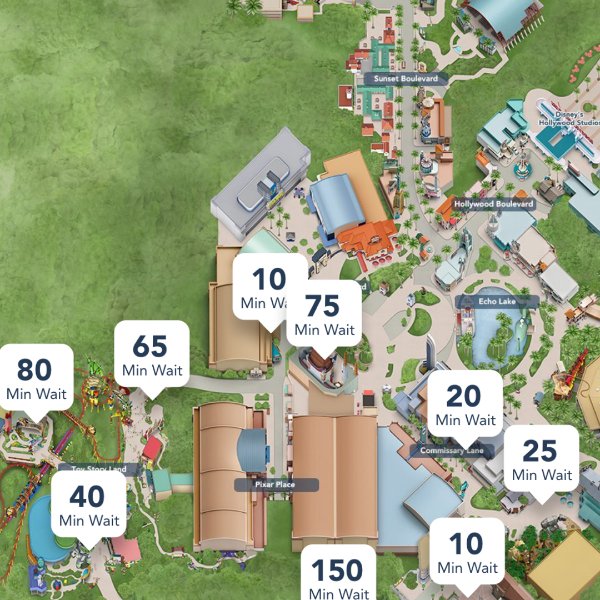Open the 150 Min Wait marker
Image resolution: width=600 pixels, height=600 pixels.
[x=338, y=575]
